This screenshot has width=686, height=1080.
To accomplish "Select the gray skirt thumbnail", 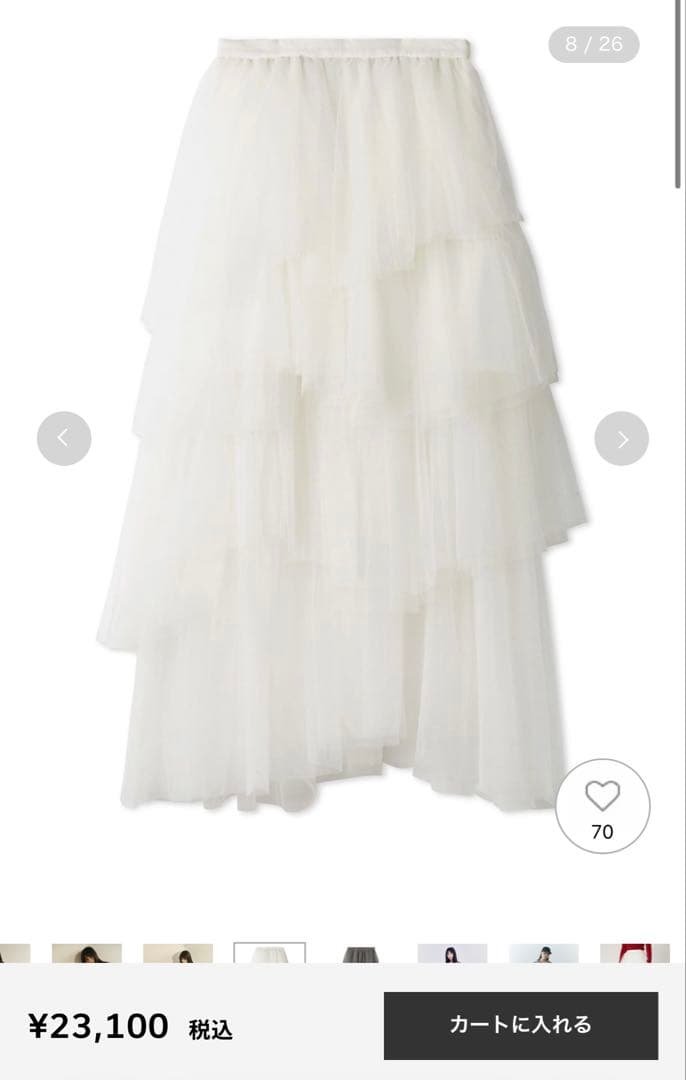I will click(361, 954).
